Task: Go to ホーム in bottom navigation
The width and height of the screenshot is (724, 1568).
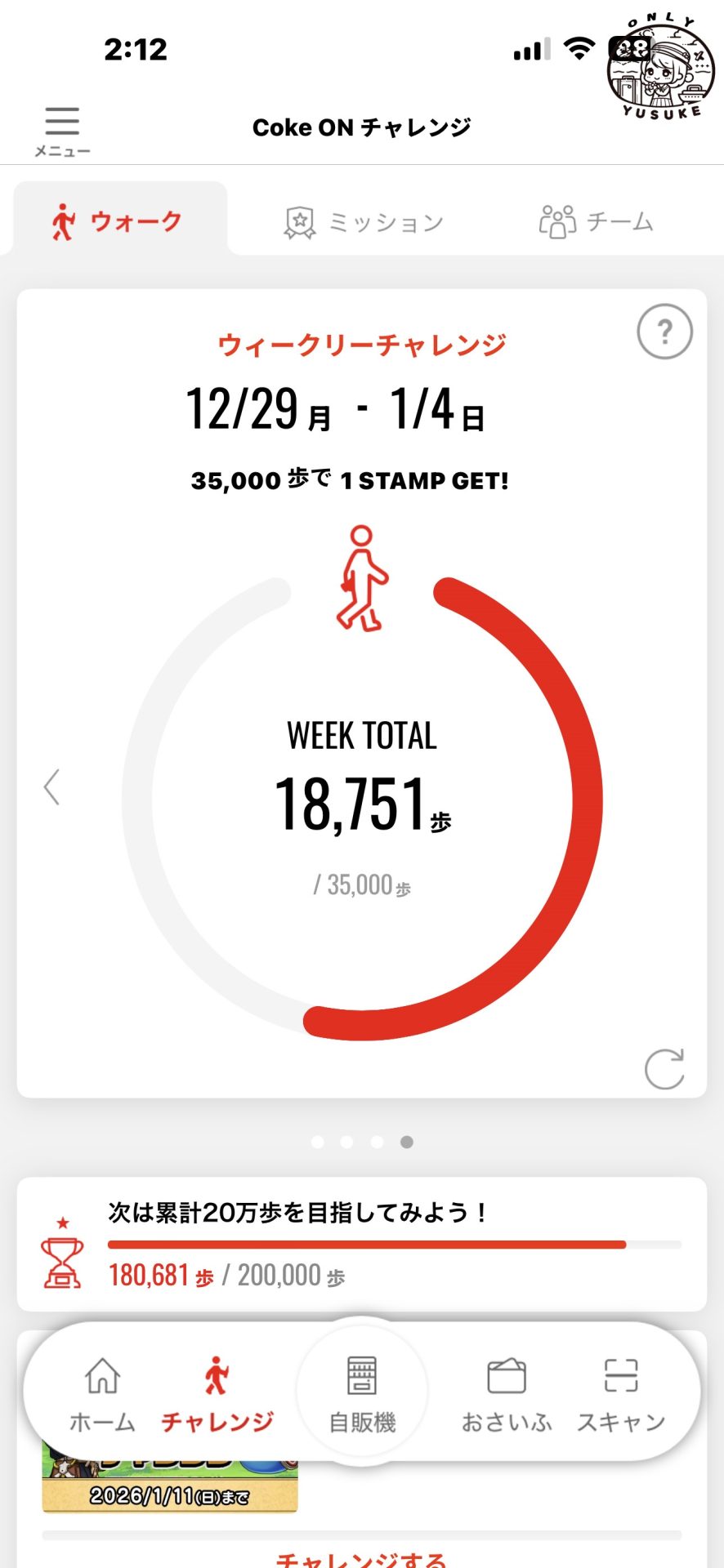Action: [102, 1393]
